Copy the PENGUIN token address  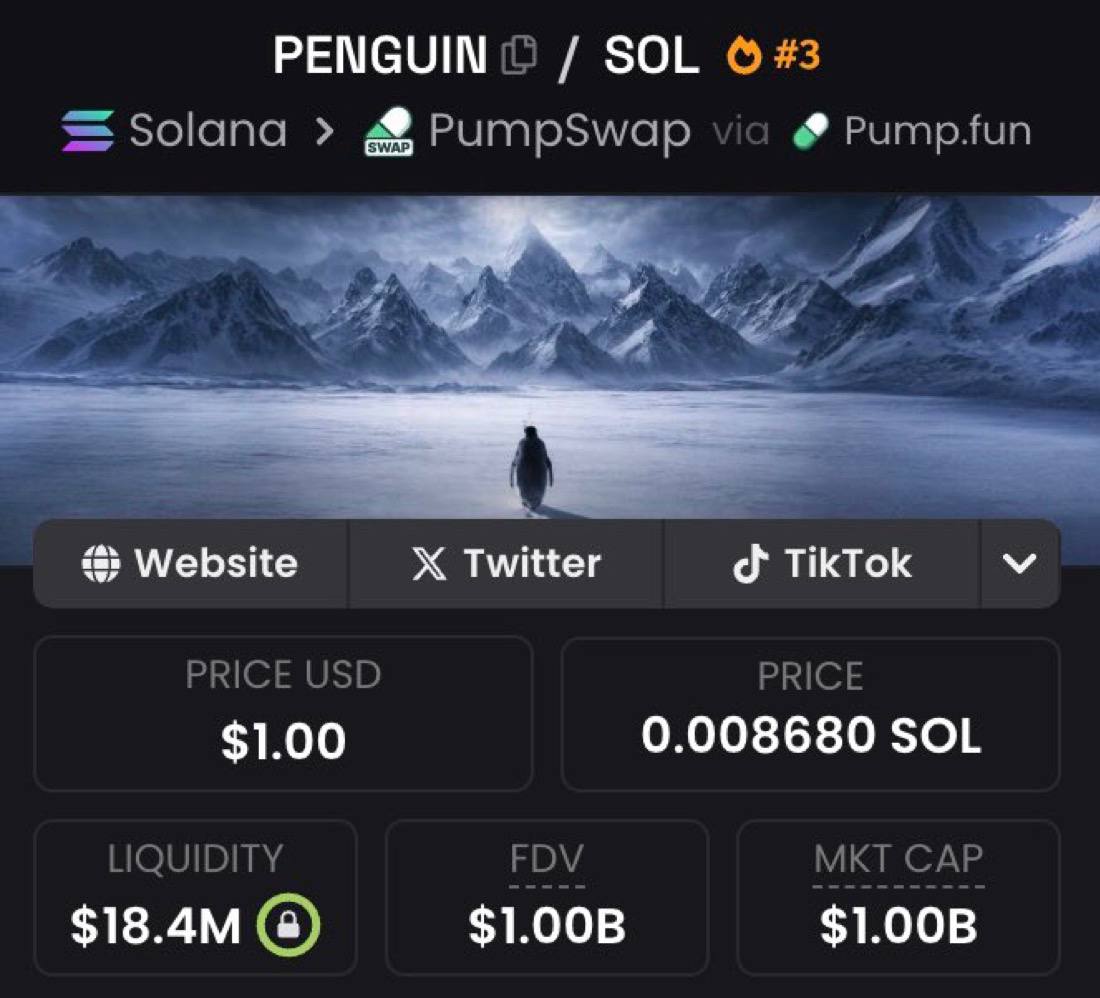[518, 56]
